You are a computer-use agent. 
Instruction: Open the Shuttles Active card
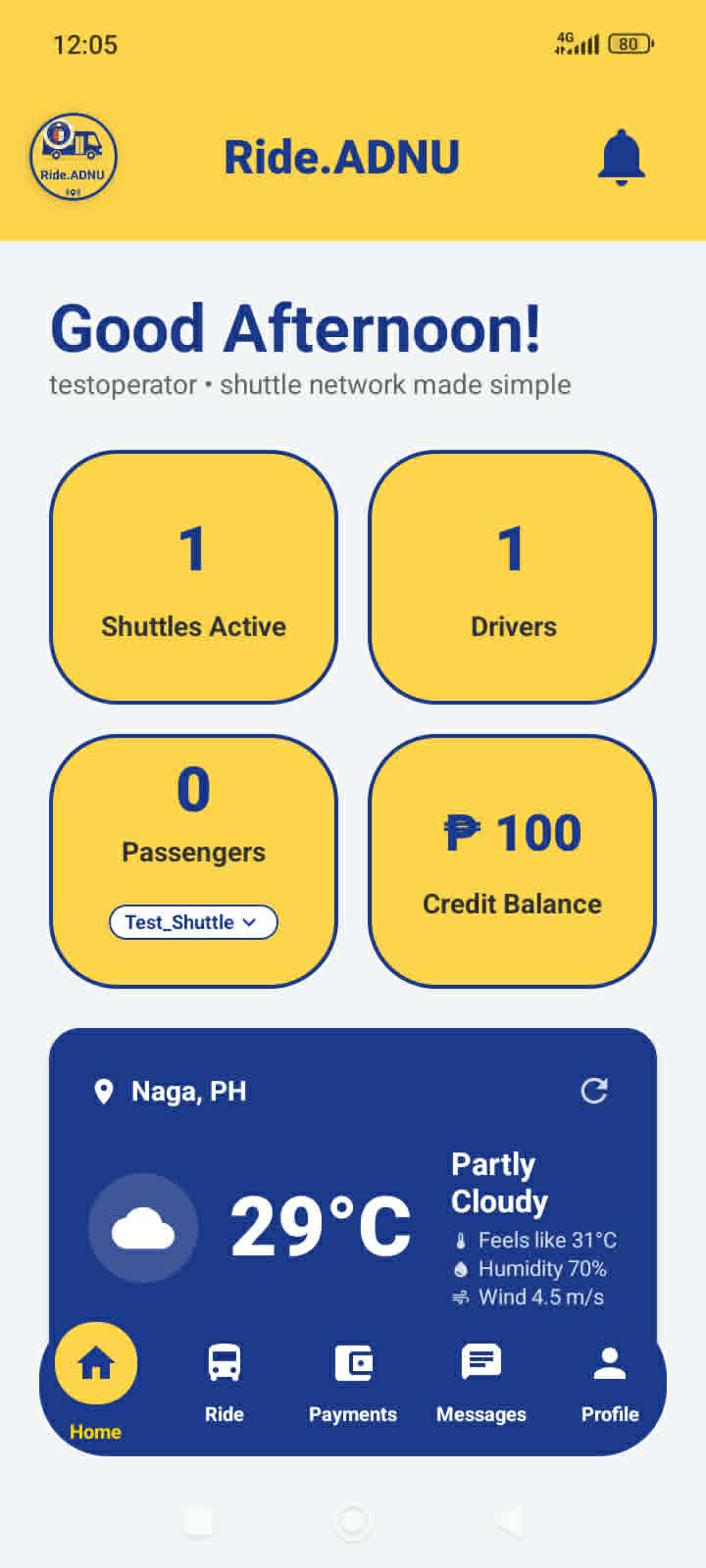click(x=193, y=577)
